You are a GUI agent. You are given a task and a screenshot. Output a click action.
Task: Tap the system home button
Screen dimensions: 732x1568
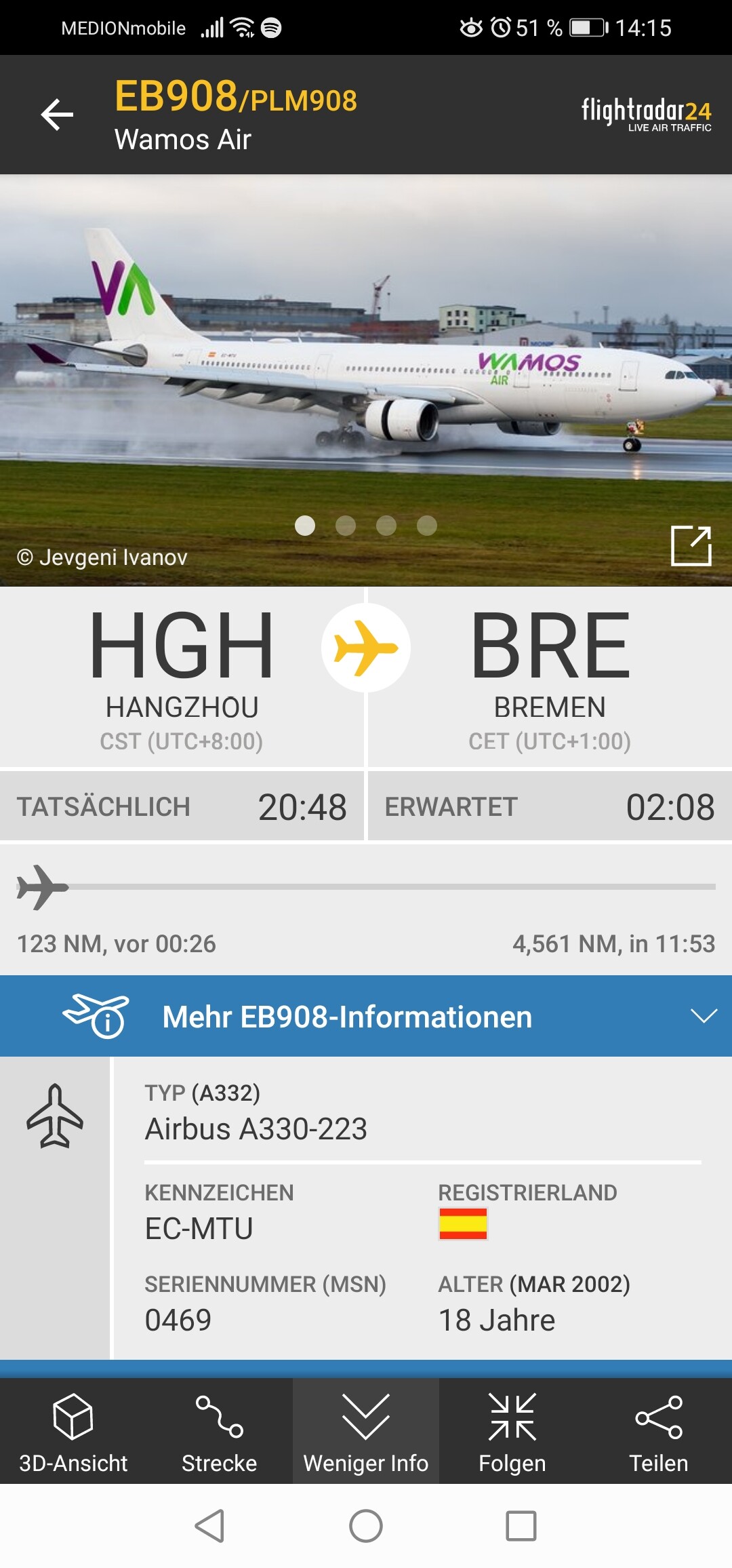[x=366, y=1526]
